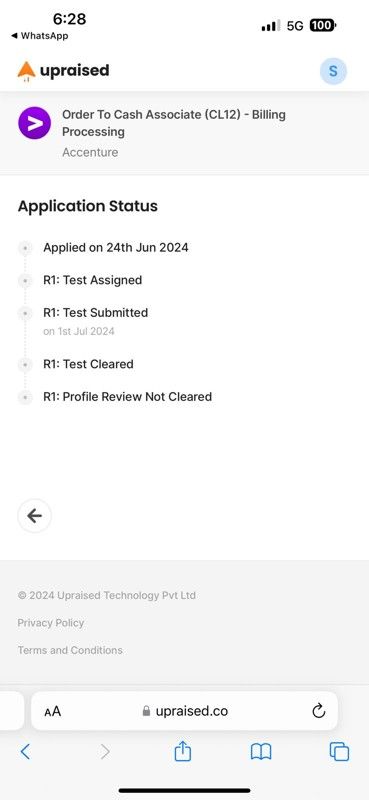
Task: Go back with the Safari back arrow
Action: tap(25, 752)
